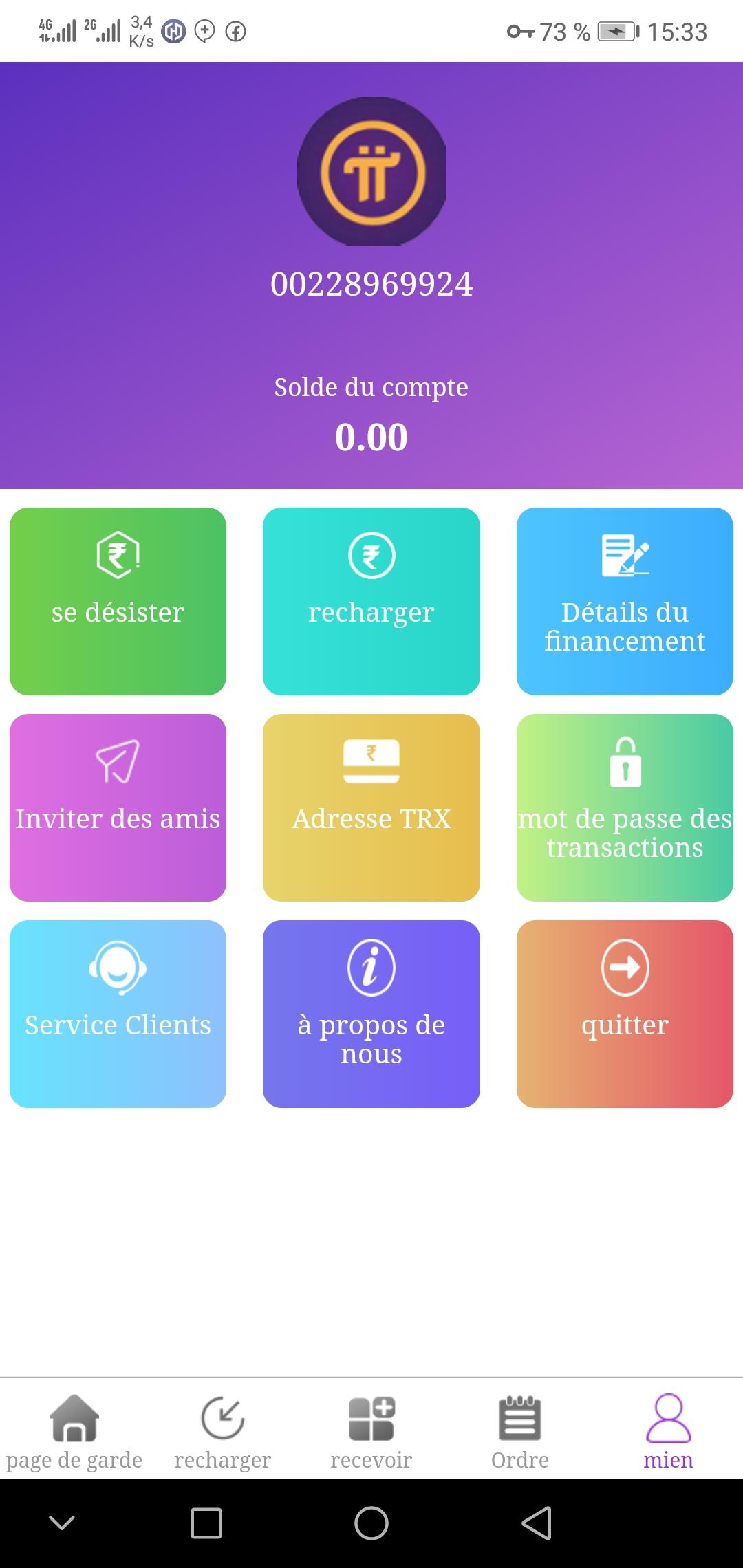Go to the system home screen
743x1568 pixels.
(371, 1523)
